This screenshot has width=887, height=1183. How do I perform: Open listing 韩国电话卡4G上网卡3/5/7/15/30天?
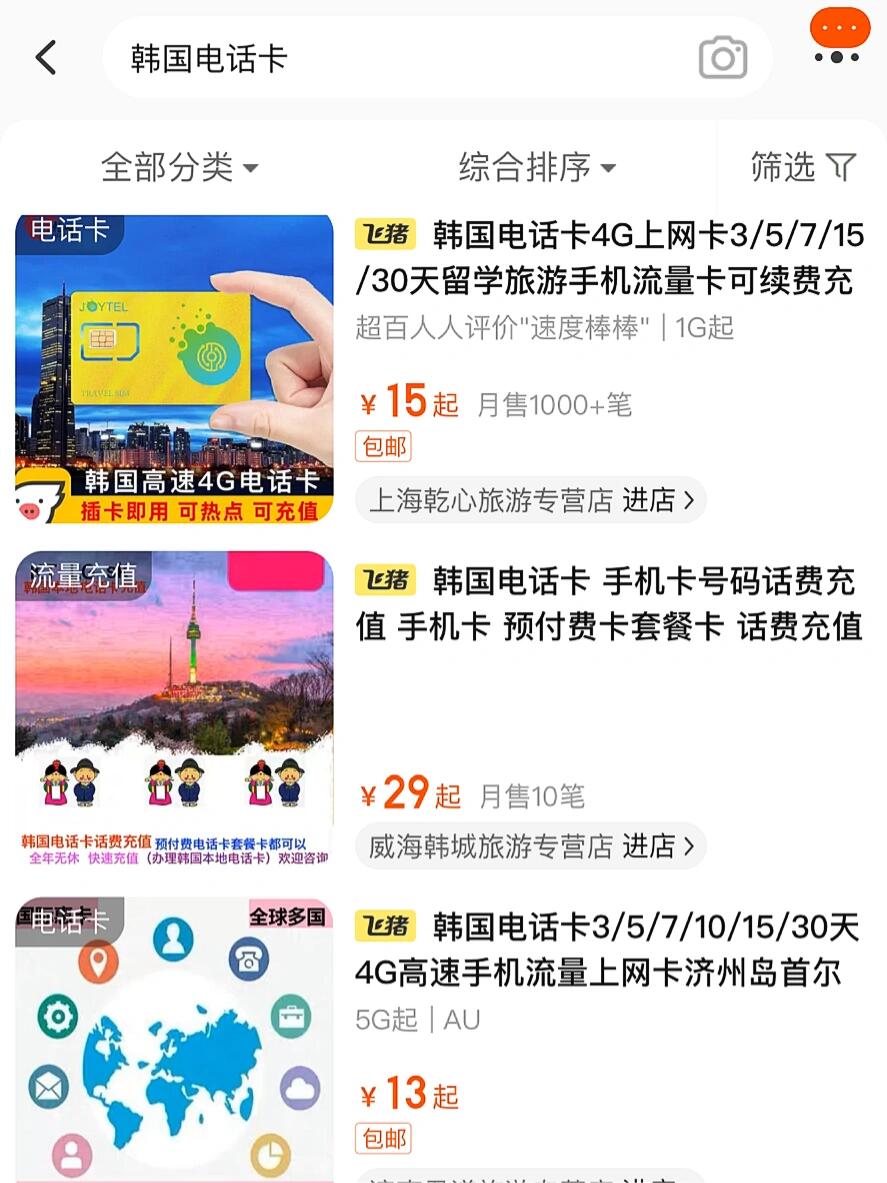608,259
